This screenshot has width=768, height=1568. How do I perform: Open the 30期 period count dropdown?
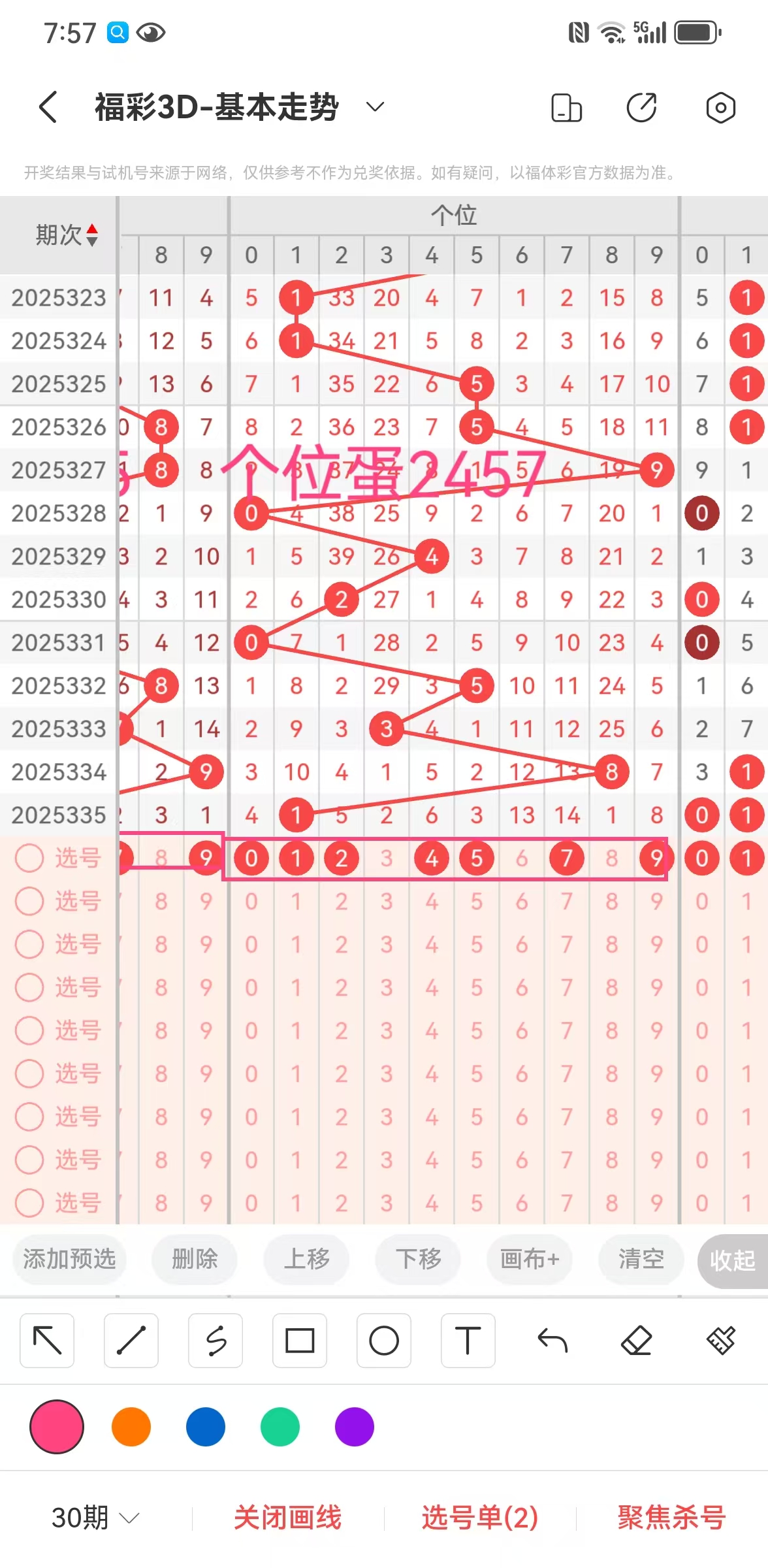click(95, 1517)
